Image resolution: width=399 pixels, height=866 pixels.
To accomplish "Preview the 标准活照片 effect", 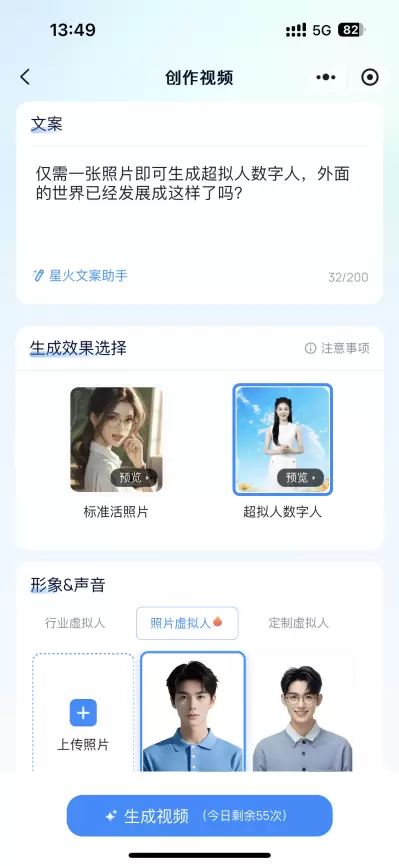I will (x=134, y=478).
